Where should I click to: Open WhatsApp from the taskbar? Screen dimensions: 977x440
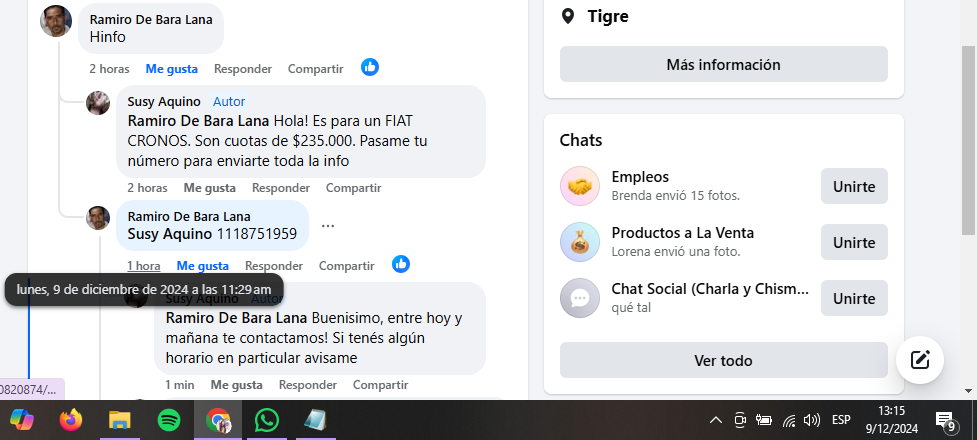pyautogui.click(x=266, y=420)
